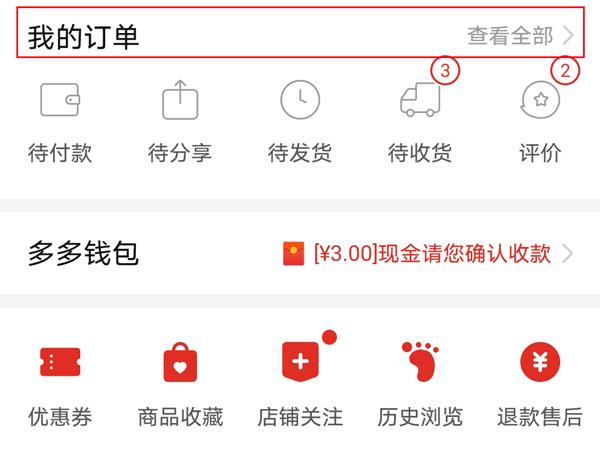Image resolution: width=600 pixels, height=450 pixels.
Task: Open 待发货 awaiting shipment orders
Action: (300, 122)
